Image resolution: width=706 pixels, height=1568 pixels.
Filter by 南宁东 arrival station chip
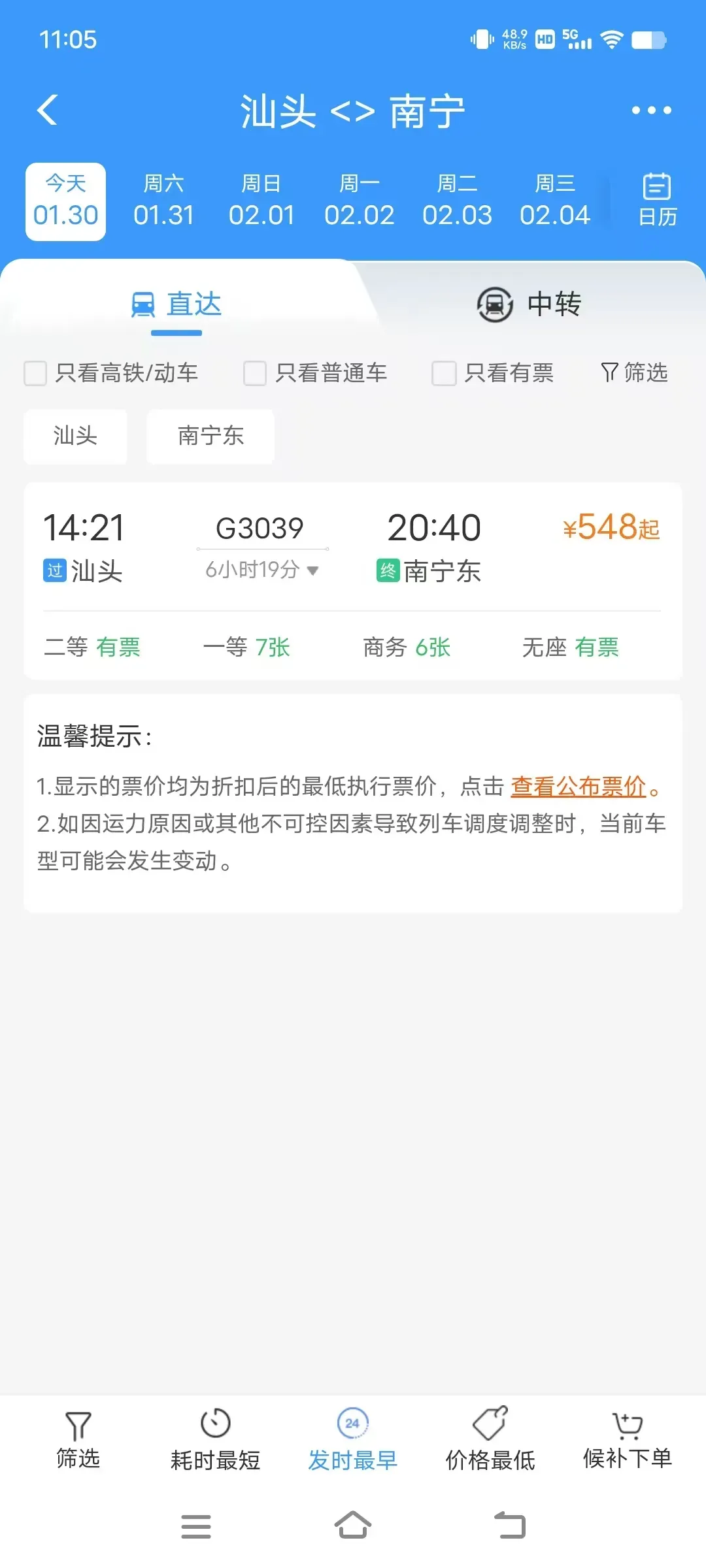(x=210, y=436)
